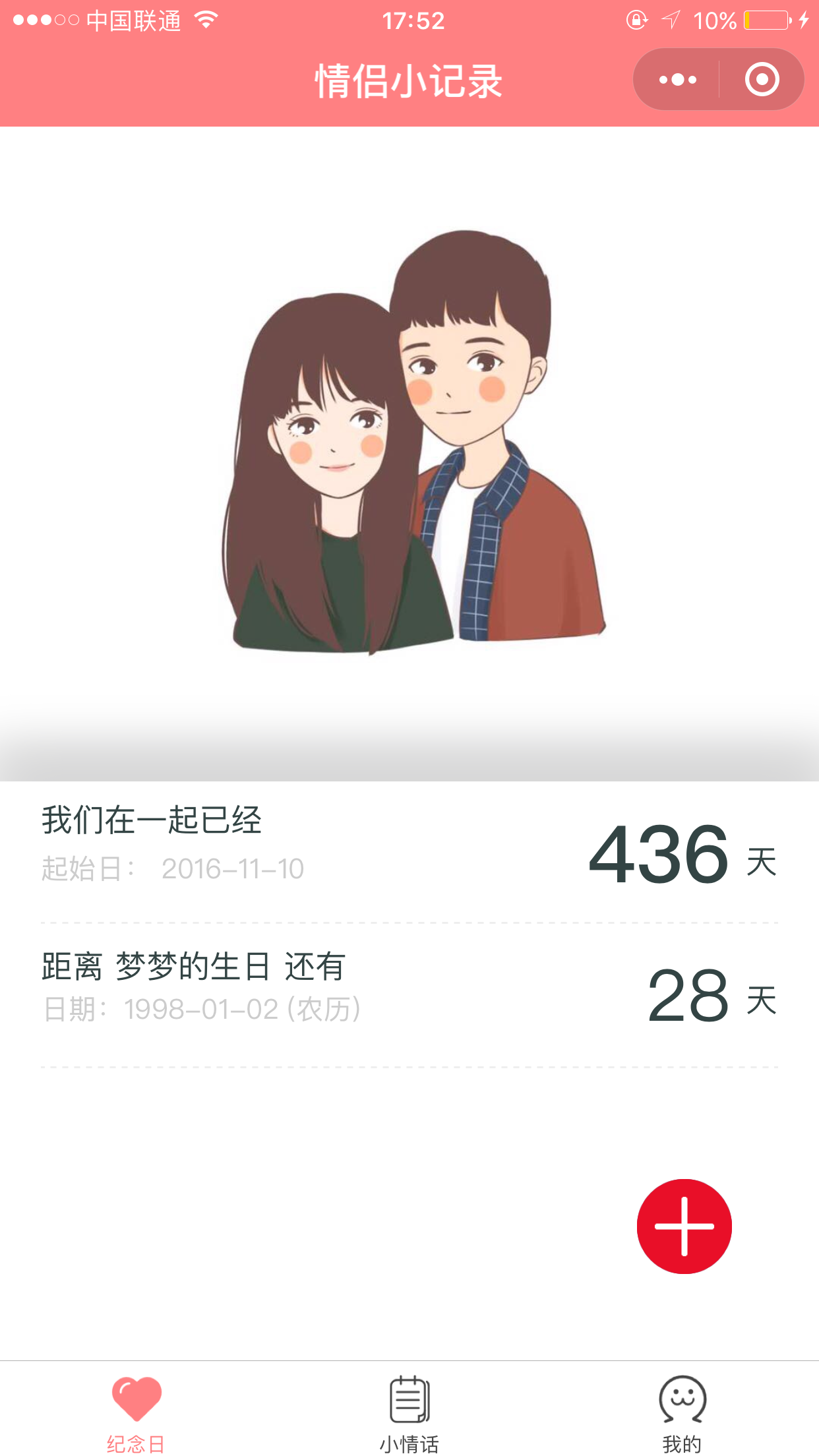This screenshot has height=1456, width=819.
Task: Open the mini program's three-dot menu
Action: coord(678,80)
